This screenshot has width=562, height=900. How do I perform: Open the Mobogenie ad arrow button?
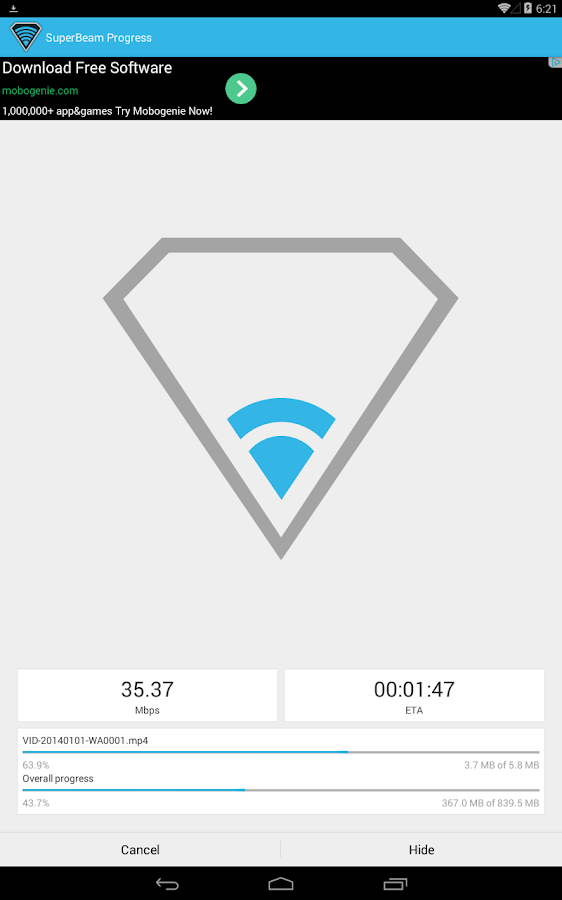tap(241, 88)
